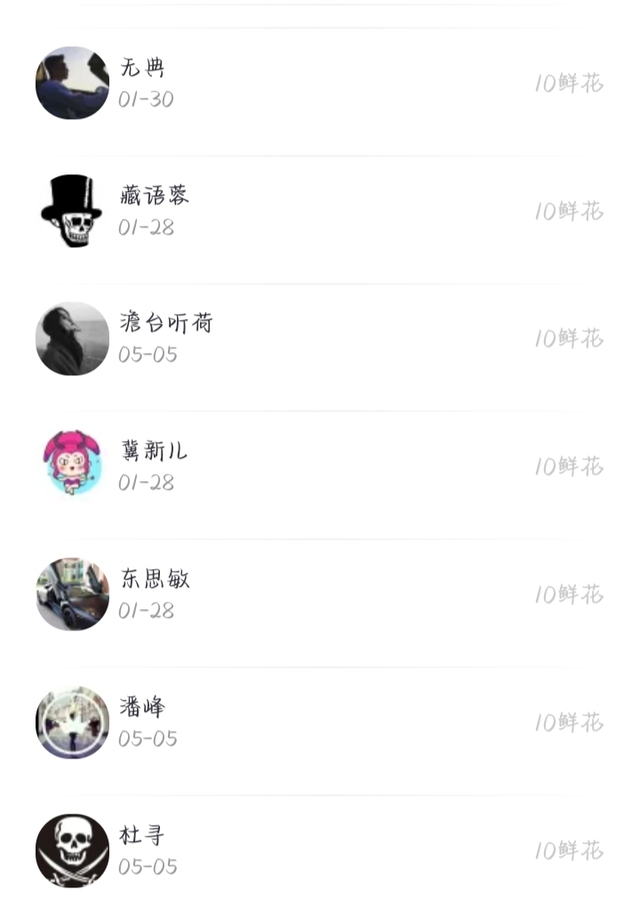
Task: Open the row for user 杜寻
Action: coord(320,851)
